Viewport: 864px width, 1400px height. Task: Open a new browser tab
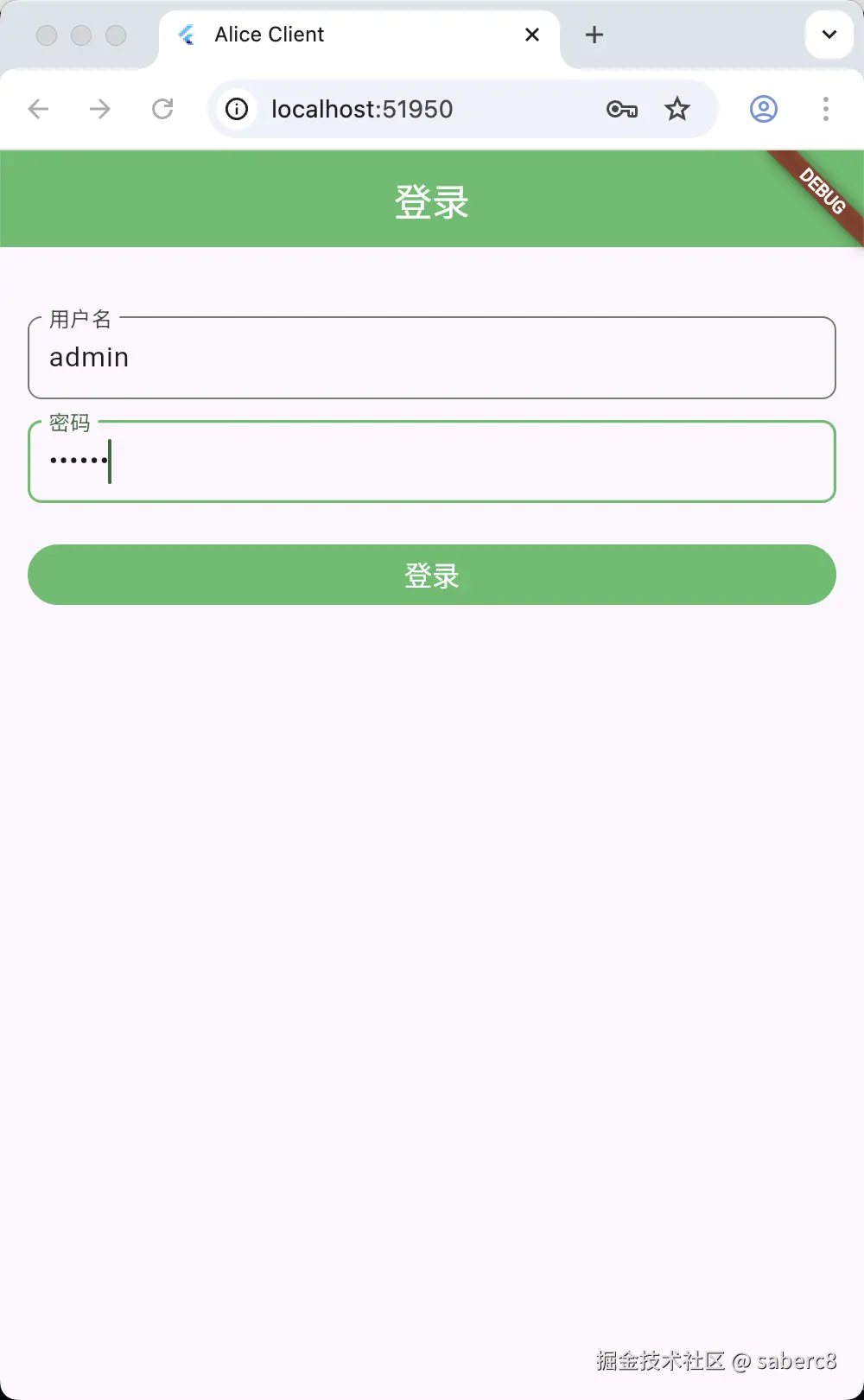click(x=594, y=35)
